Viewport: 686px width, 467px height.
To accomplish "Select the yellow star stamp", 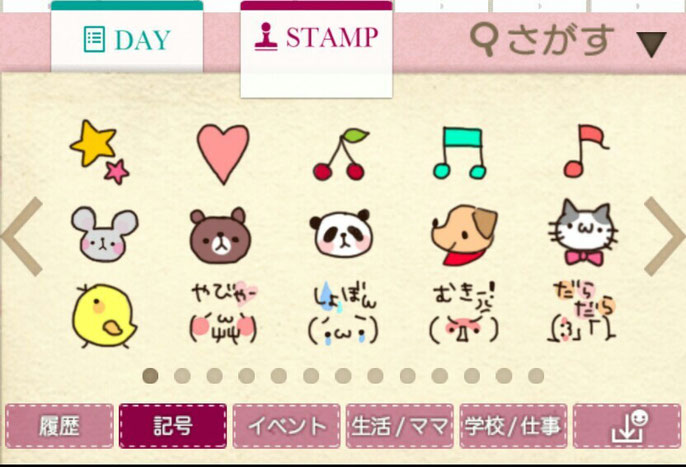I will click(x=99, y=152).
